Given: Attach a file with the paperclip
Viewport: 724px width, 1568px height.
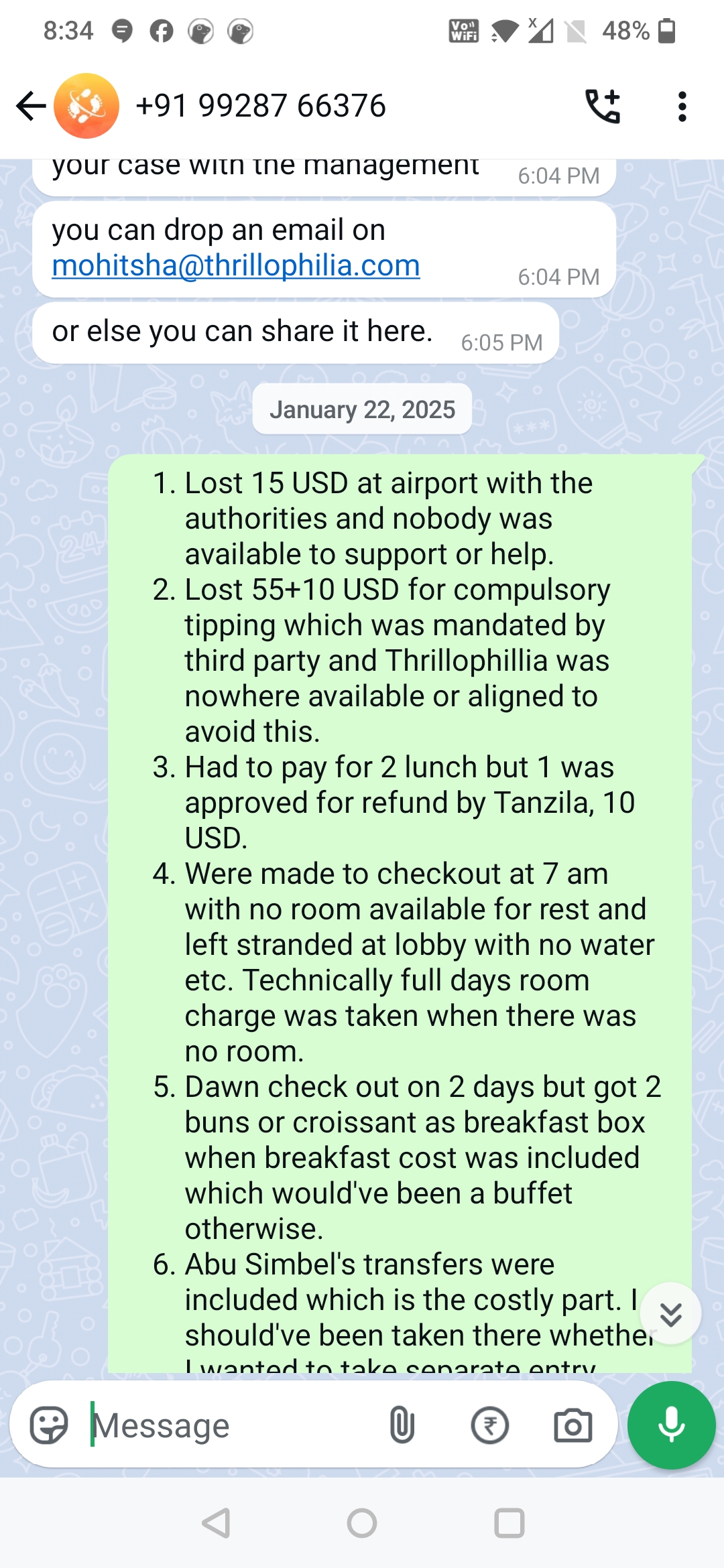Looking at the screenshot, I should pos(402,1425).
